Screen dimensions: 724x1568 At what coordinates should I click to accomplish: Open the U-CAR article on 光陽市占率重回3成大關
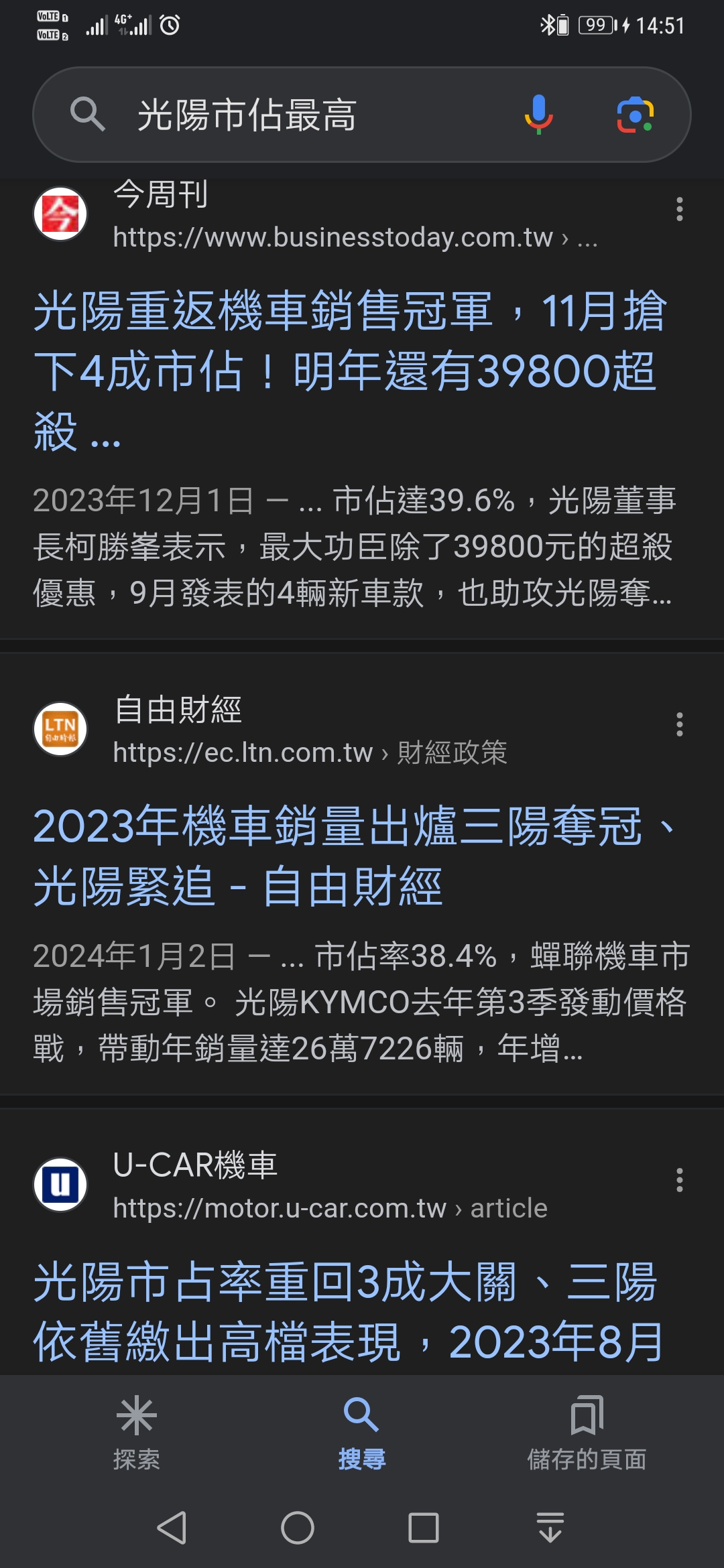[x=349, y=1312]
